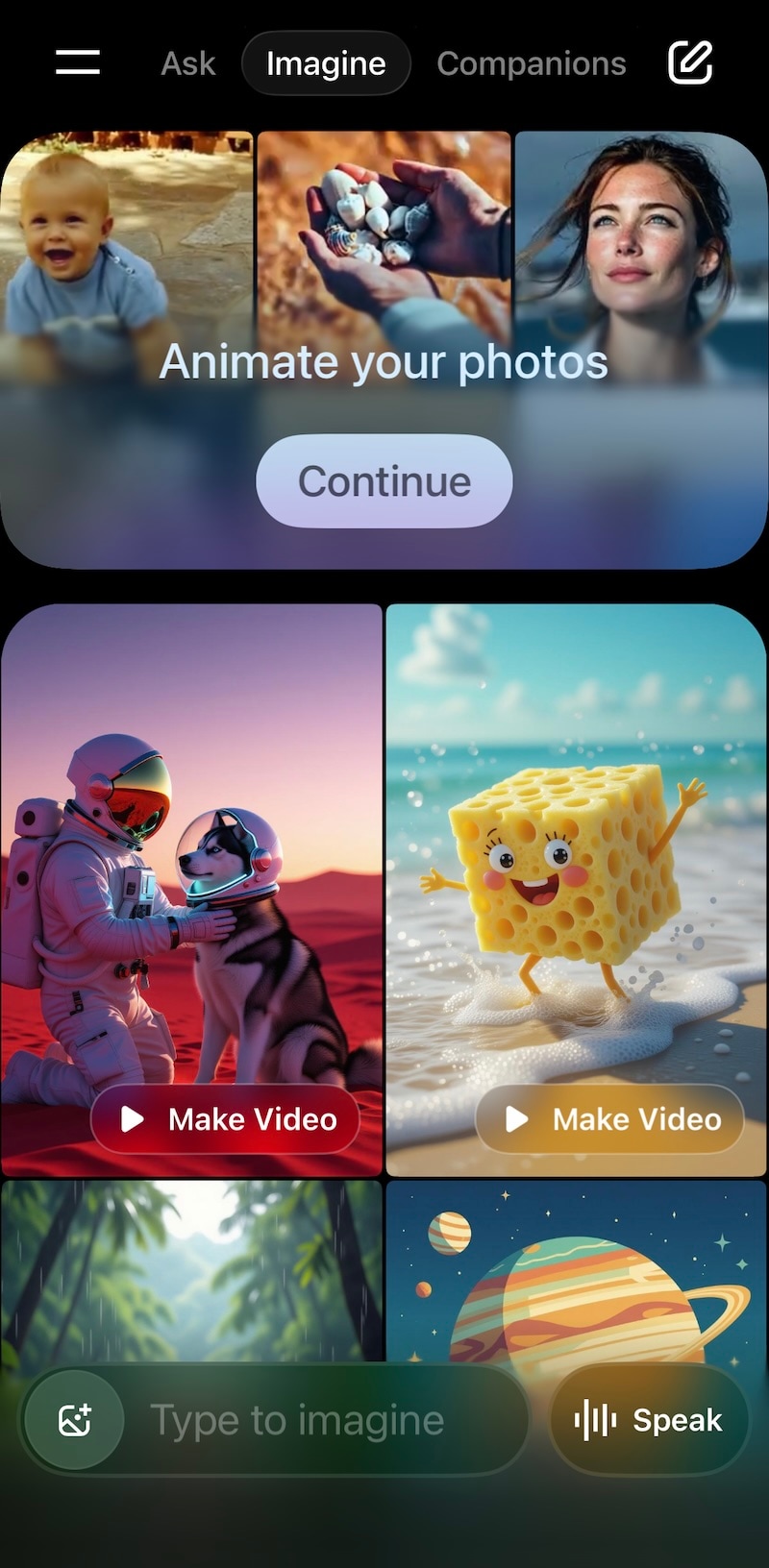Start a new chat with compose icon
769x1568 pixels.
click(x=690, y=62)
